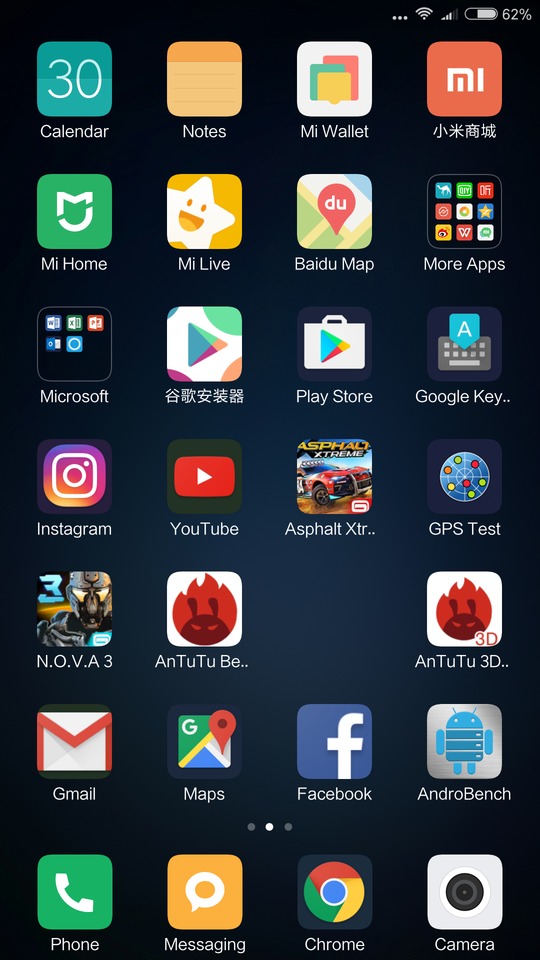540x960 pixels.
Task: Open the More Apps folder
Action: point(464,211)
